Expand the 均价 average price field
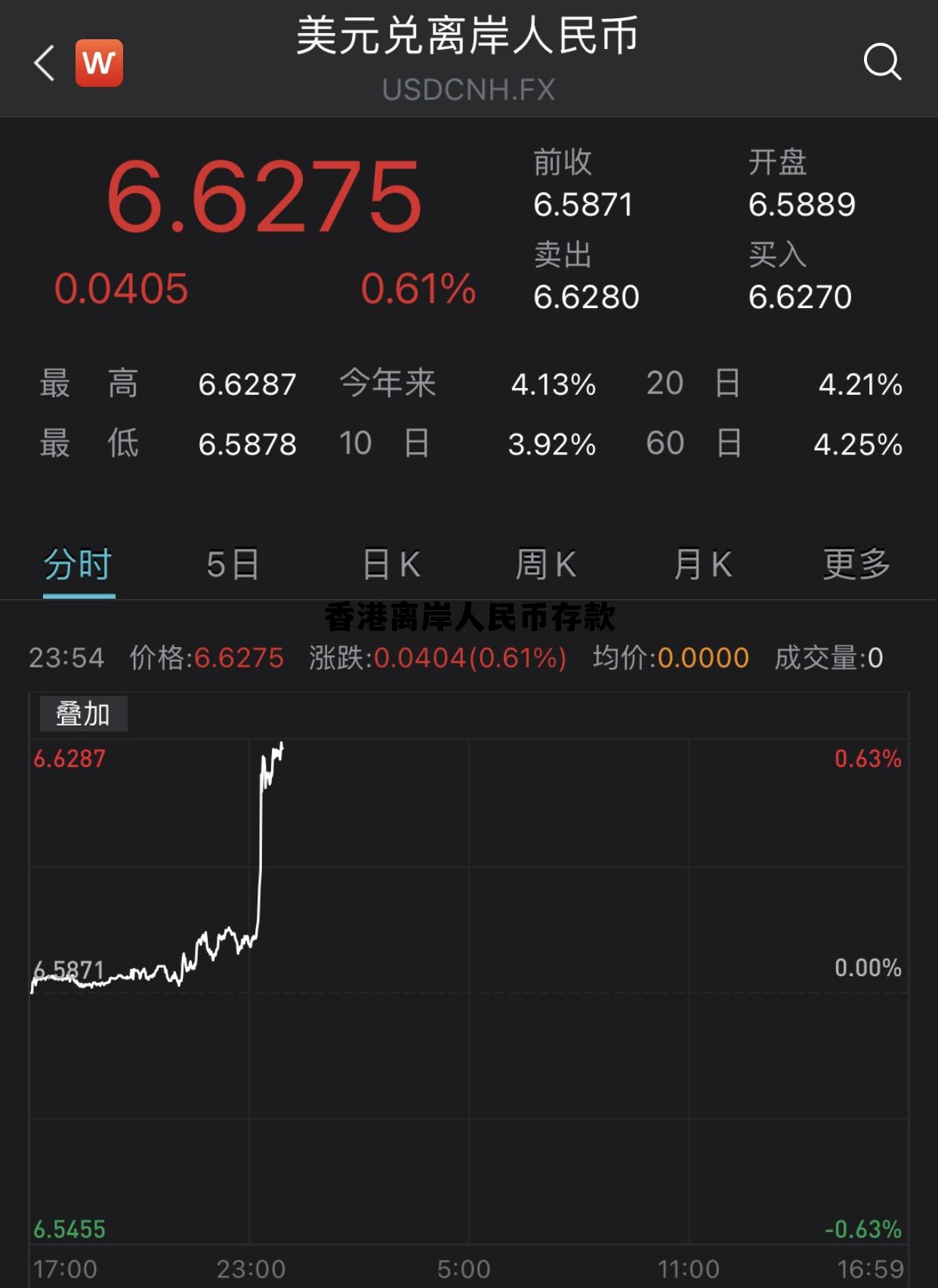Viewport: 938px width, 1288px height. 702,658
